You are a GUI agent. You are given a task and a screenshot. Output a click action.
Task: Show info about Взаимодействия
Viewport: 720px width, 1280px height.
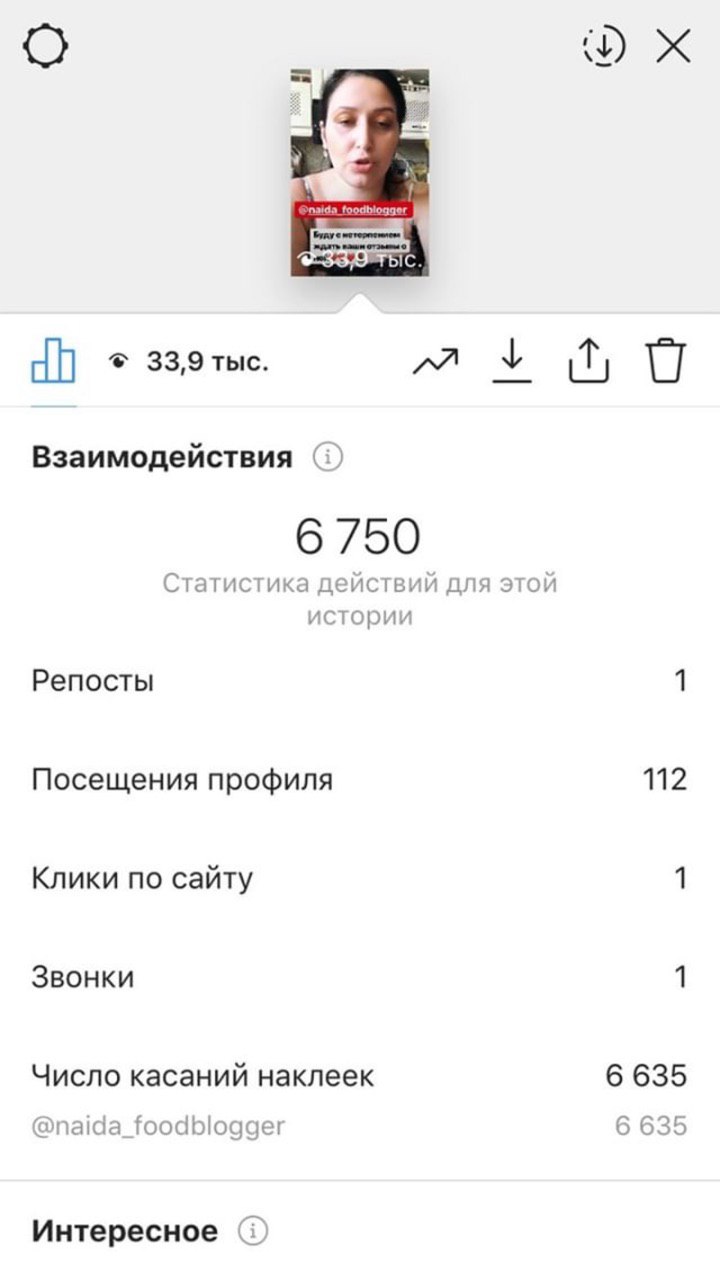coord(328,458)
